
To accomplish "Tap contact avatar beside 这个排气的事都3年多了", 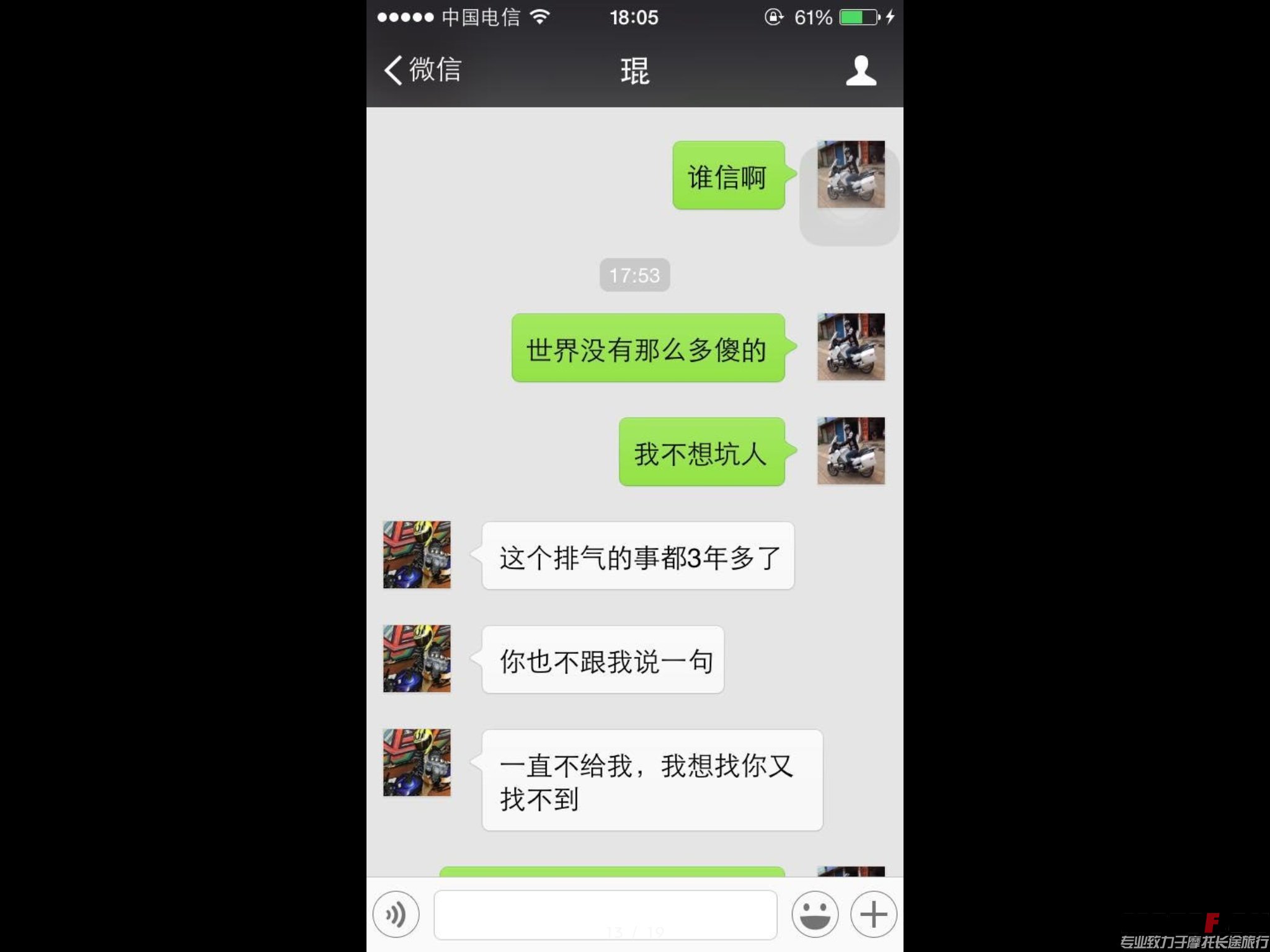I will 417,555.
